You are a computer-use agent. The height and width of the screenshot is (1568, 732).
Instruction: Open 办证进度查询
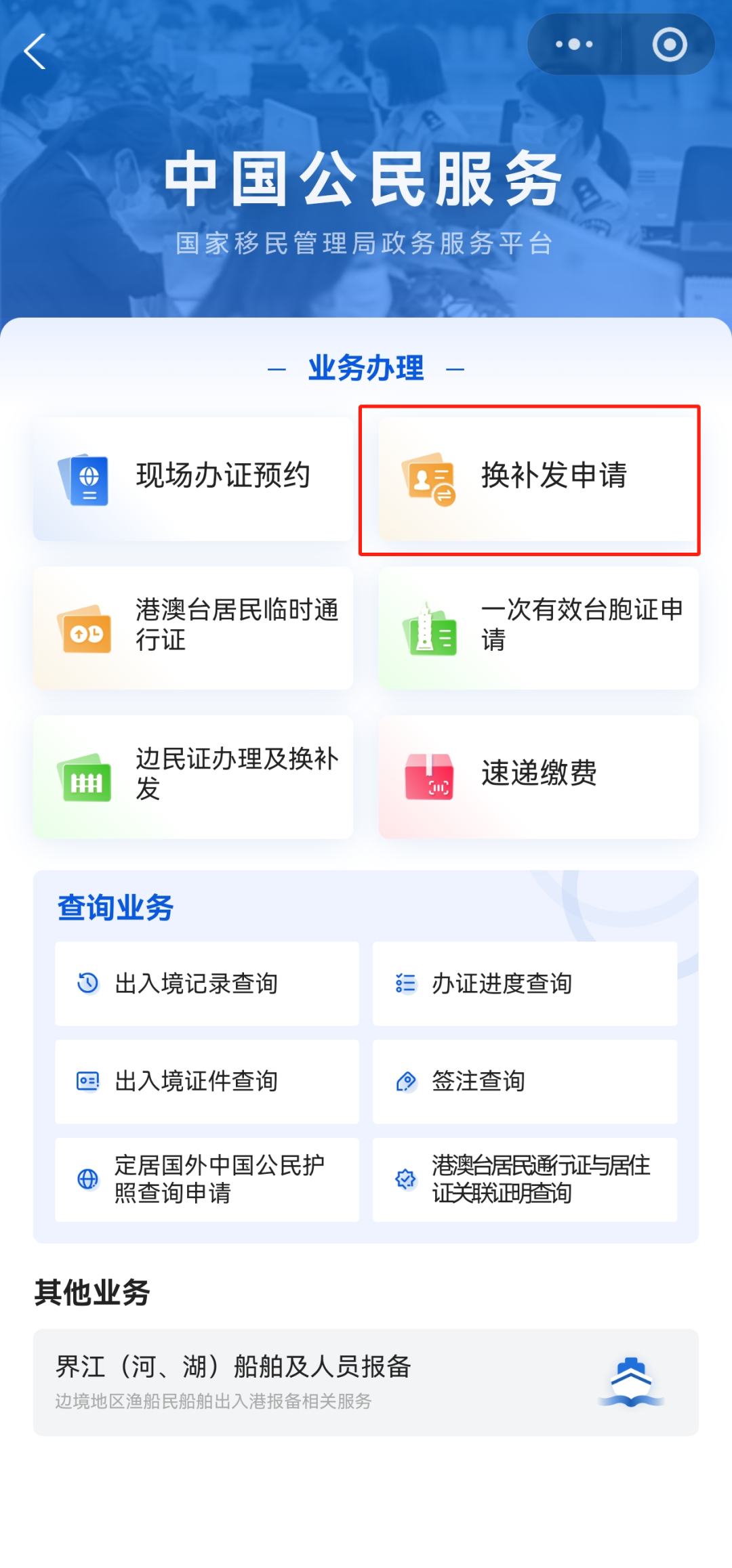tap(525, 983)
